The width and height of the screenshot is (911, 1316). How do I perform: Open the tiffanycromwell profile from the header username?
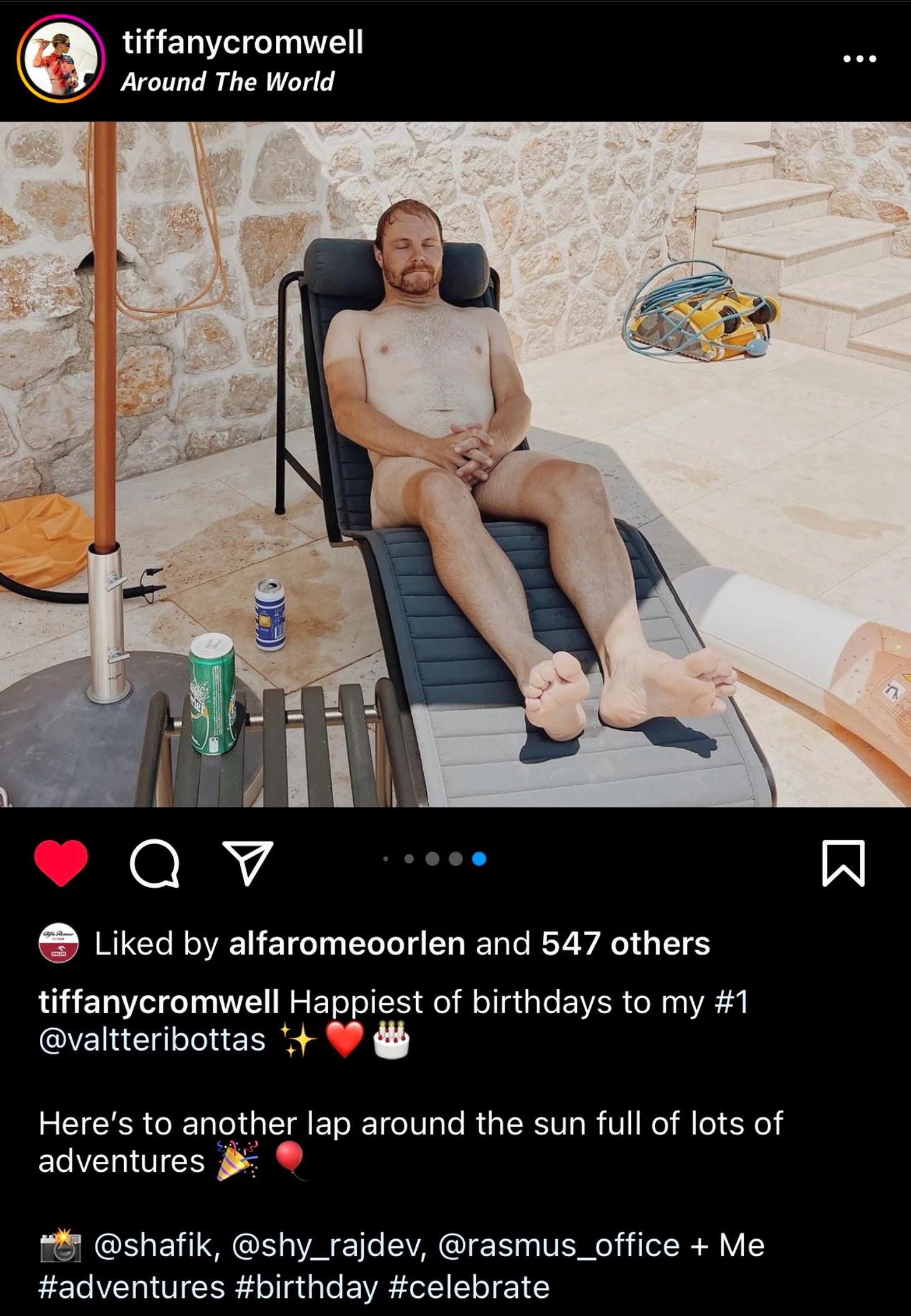[242, 42]
